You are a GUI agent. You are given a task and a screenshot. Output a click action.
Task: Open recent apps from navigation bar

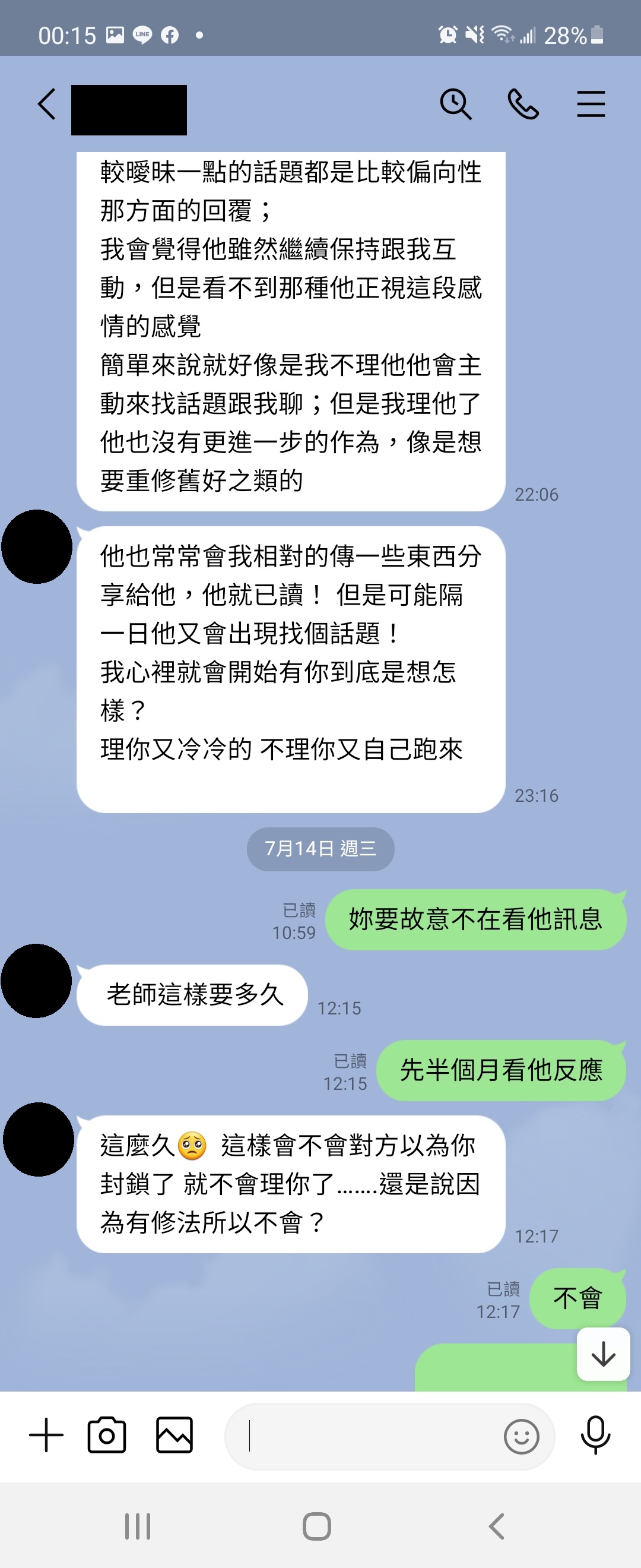click(x=138, y=1526)
